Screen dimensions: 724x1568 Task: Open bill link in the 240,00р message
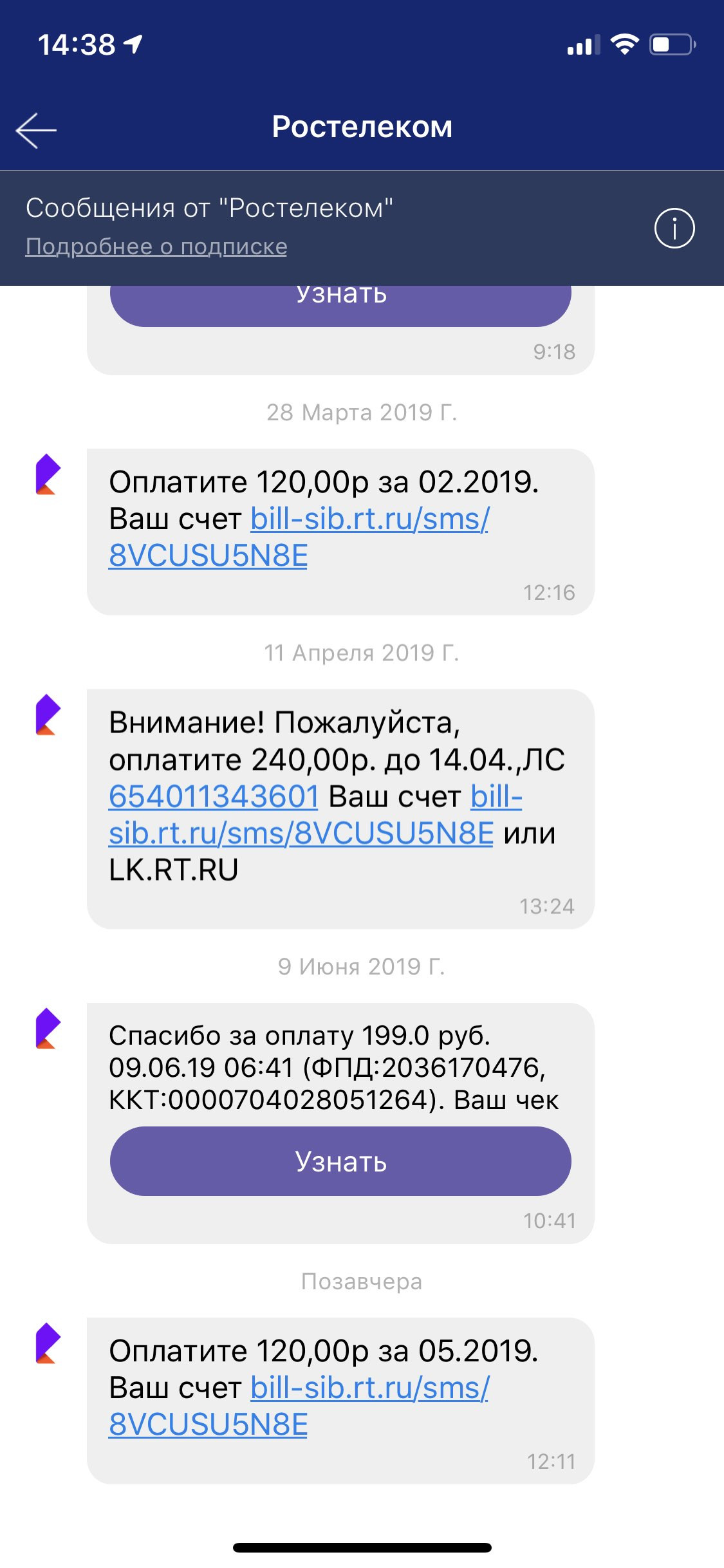tap(301, 834)
